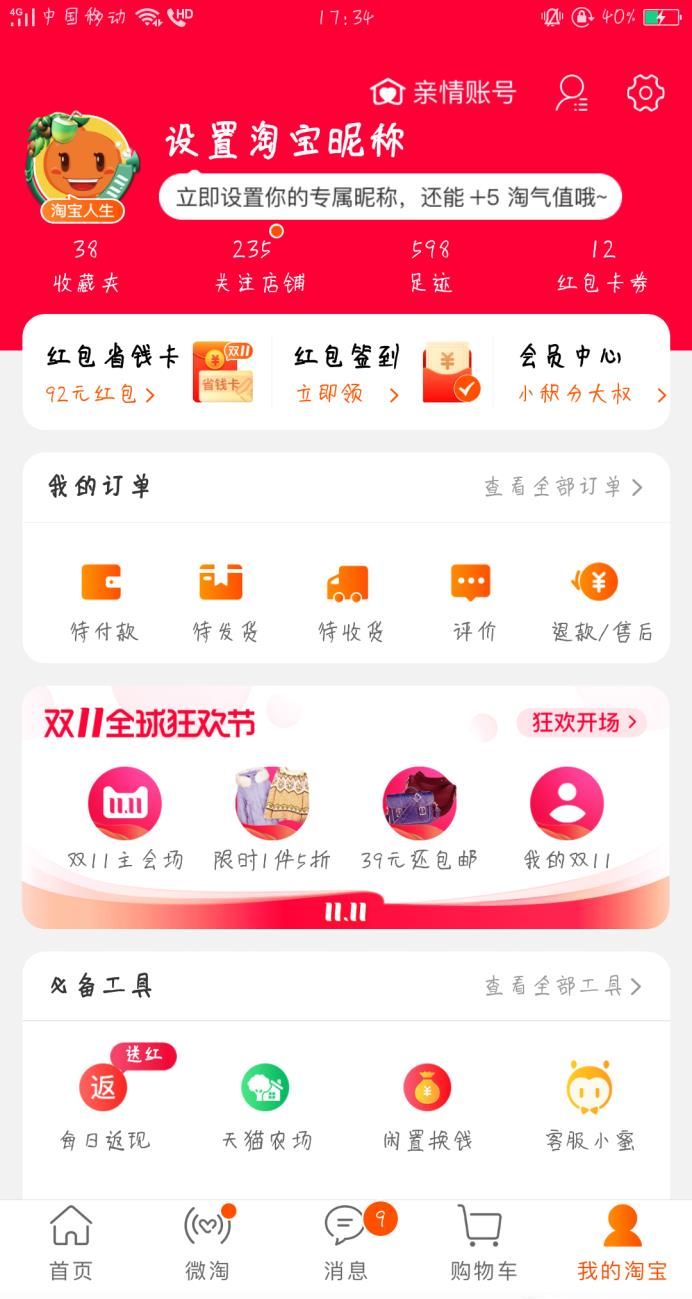Image resolution: width=692 pixels, height=1299 pixels.
Task: View all tools via 查看全部工具
Action: pyautogui.click(x=563, y=986)
